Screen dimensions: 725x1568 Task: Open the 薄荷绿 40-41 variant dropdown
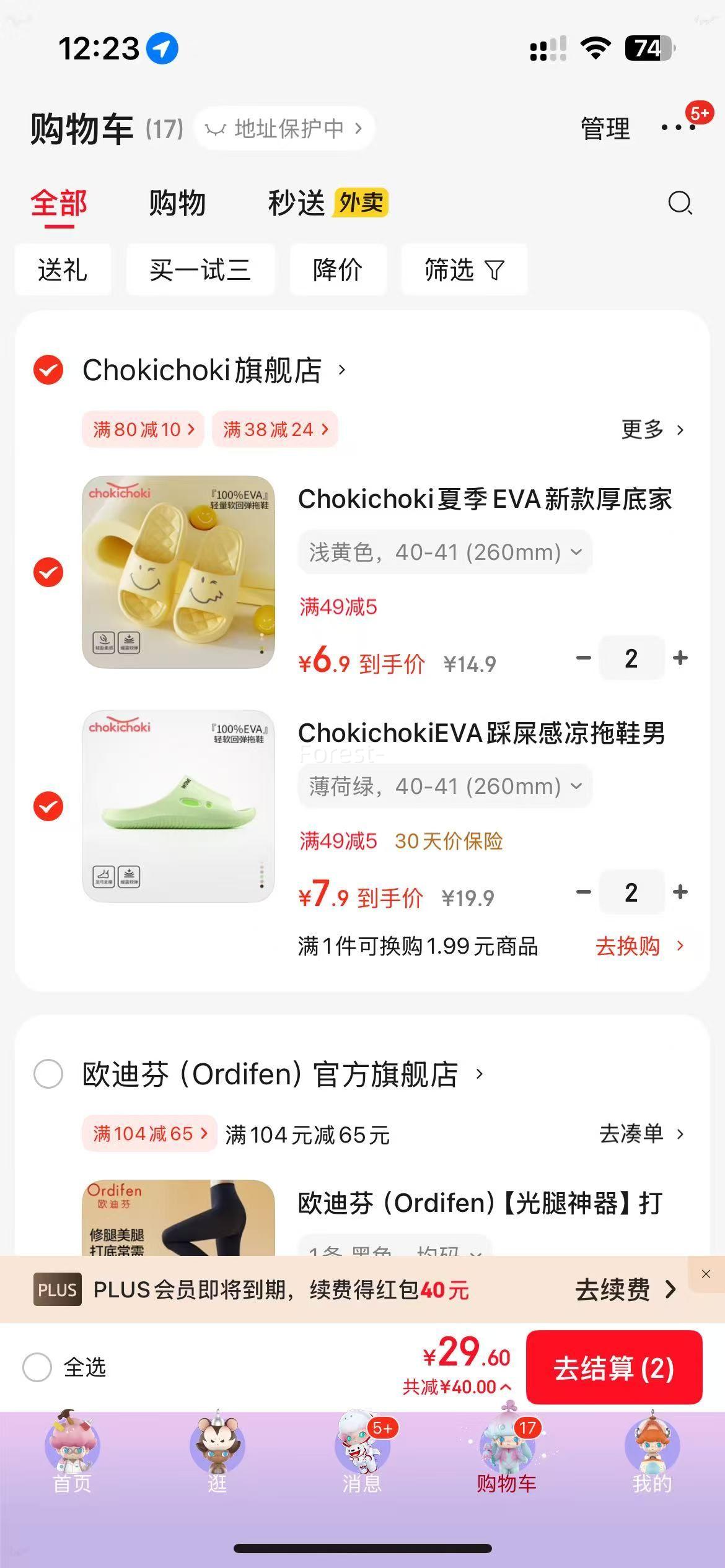click(x=444, y=786)
